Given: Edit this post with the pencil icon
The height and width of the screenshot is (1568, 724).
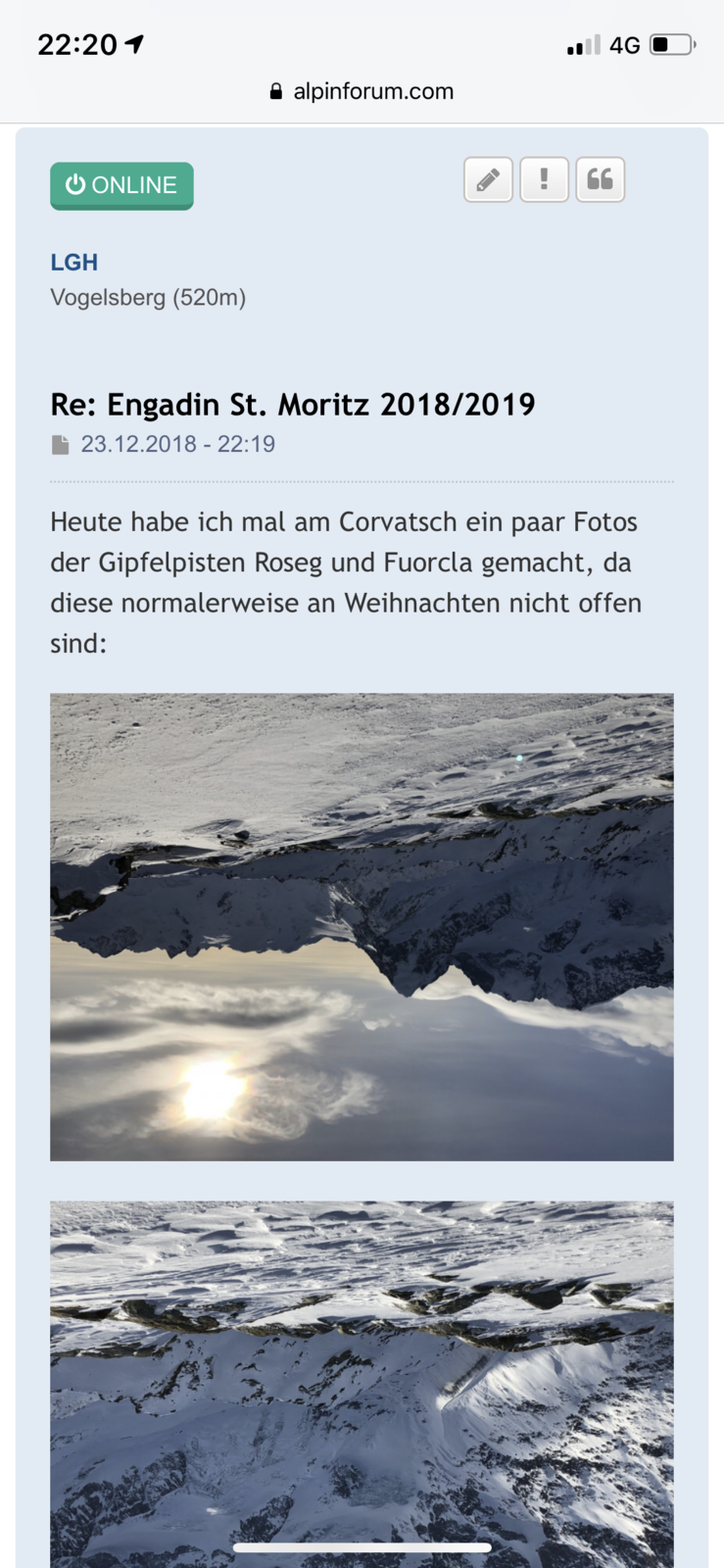Looking at the screenshot, I should (488, 180).
